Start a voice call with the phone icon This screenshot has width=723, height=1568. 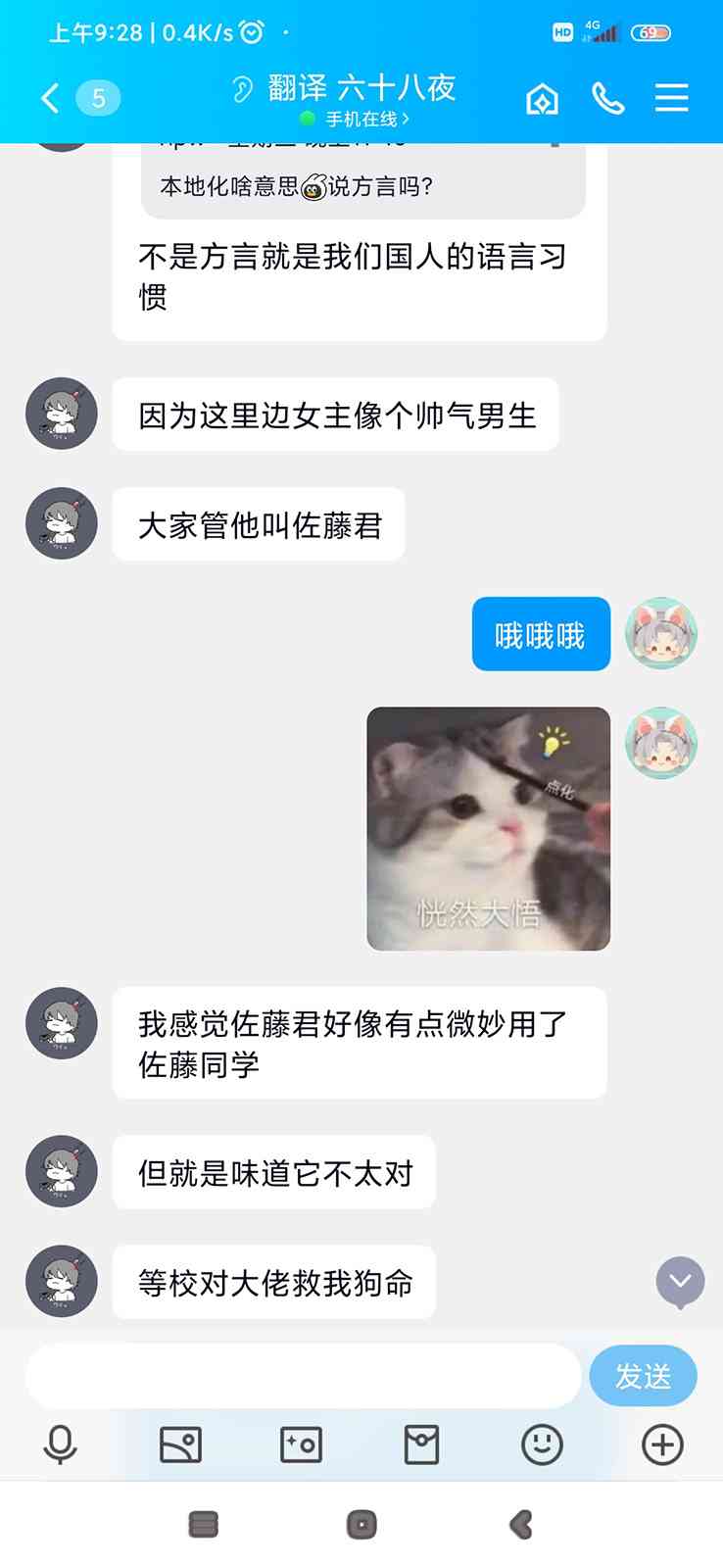pyautogui.click(x=608, y=98)
